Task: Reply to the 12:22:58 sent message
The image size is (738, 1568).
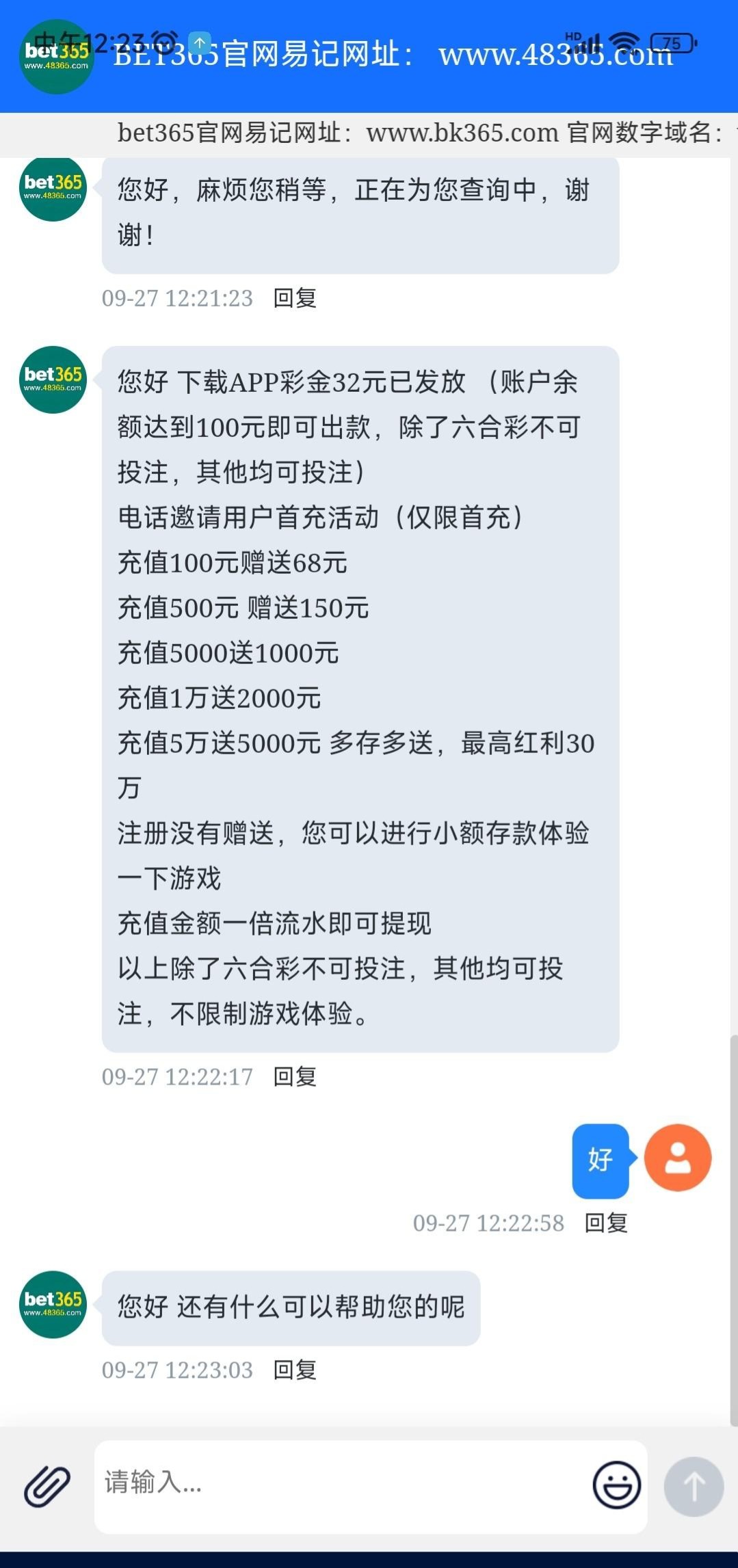Action: pyautogui.click(x=606, y=1223)
